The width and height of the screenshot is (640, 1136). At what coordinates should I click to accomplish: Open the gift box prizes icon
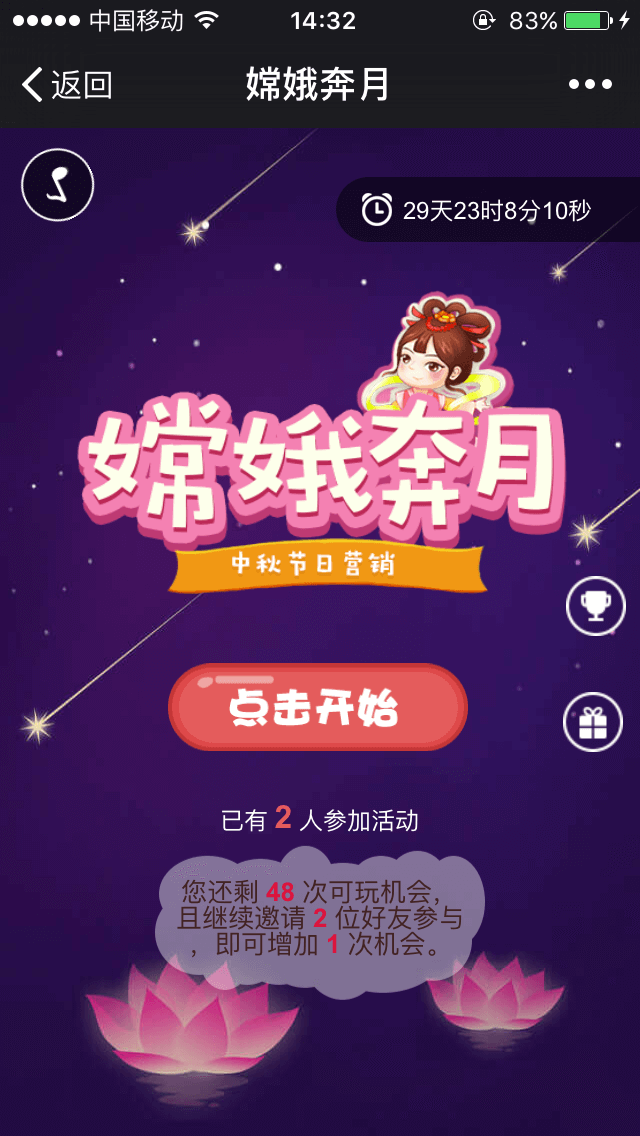click(593, 722)
